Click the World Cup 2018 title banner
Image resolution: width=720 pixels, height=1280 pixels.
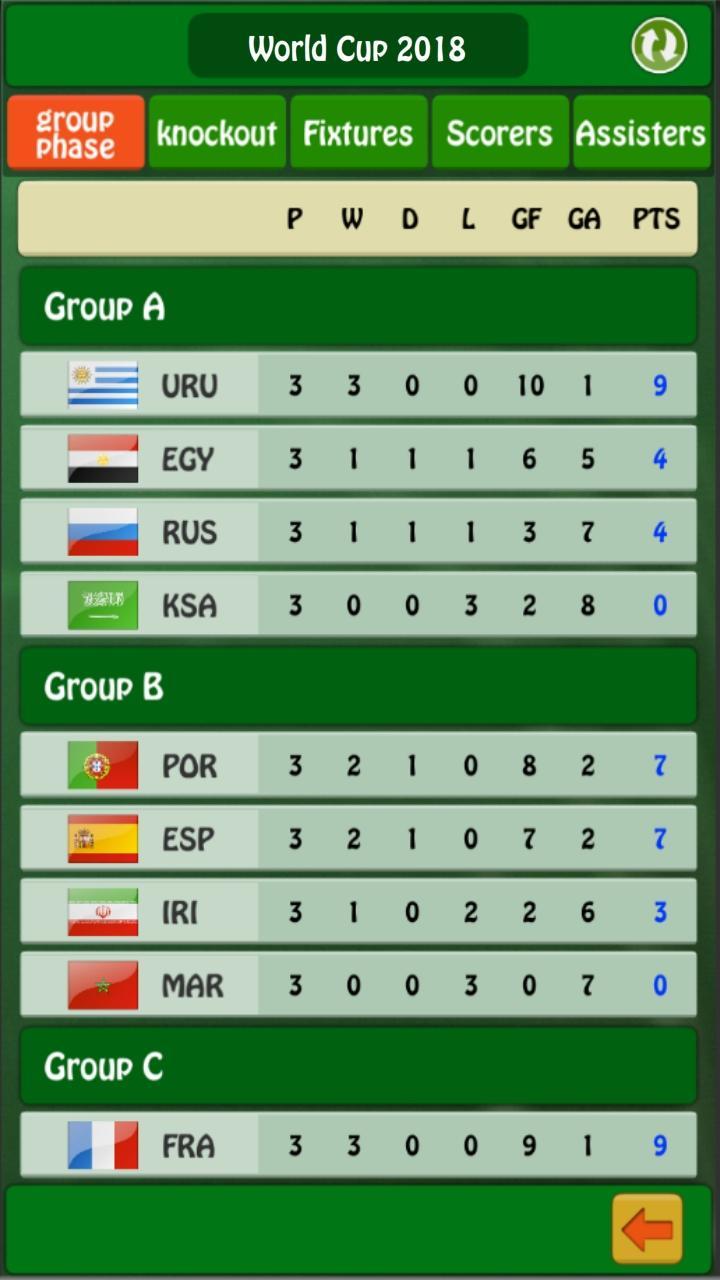pyautogui.click(x=358, y=45)
